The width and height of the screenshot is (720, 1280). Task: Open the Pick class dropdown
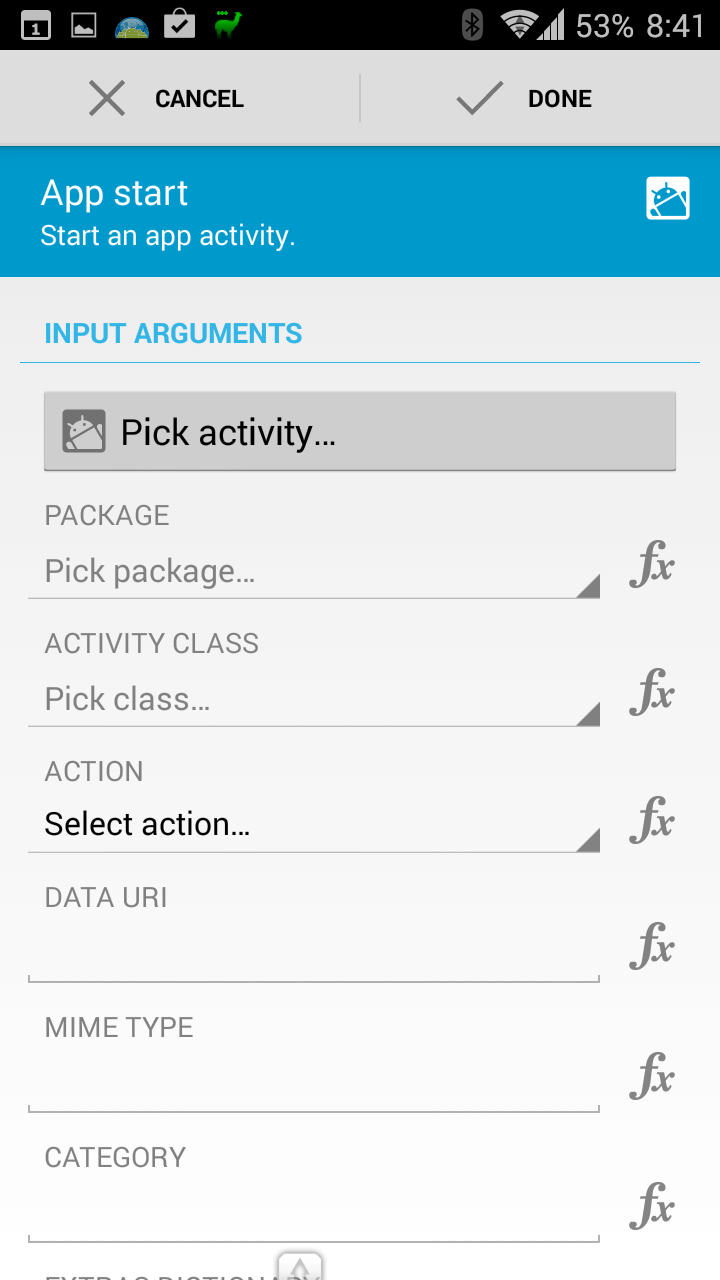coord(314,699)
